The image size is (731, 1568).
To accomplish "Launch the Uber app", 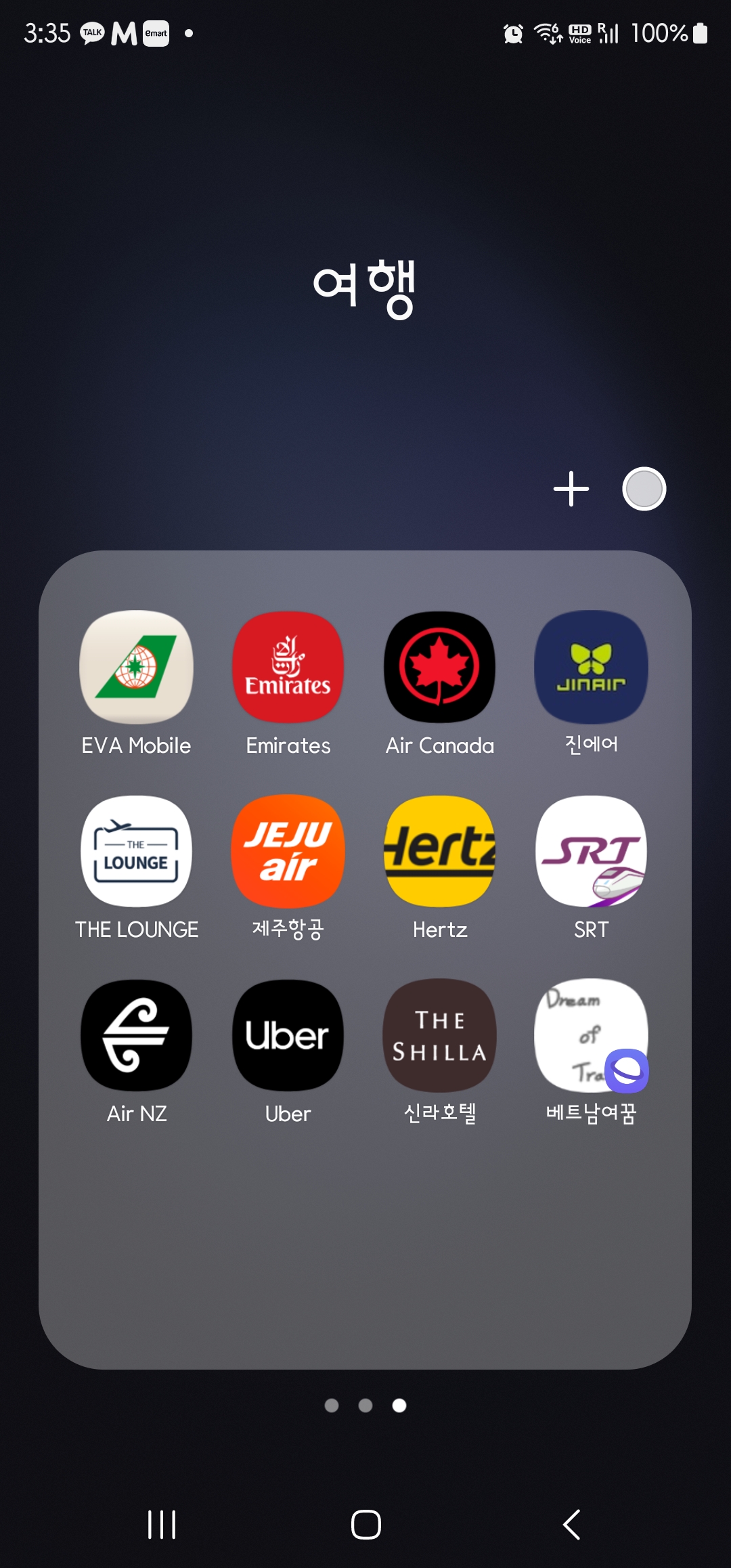I will (288, 1036).
